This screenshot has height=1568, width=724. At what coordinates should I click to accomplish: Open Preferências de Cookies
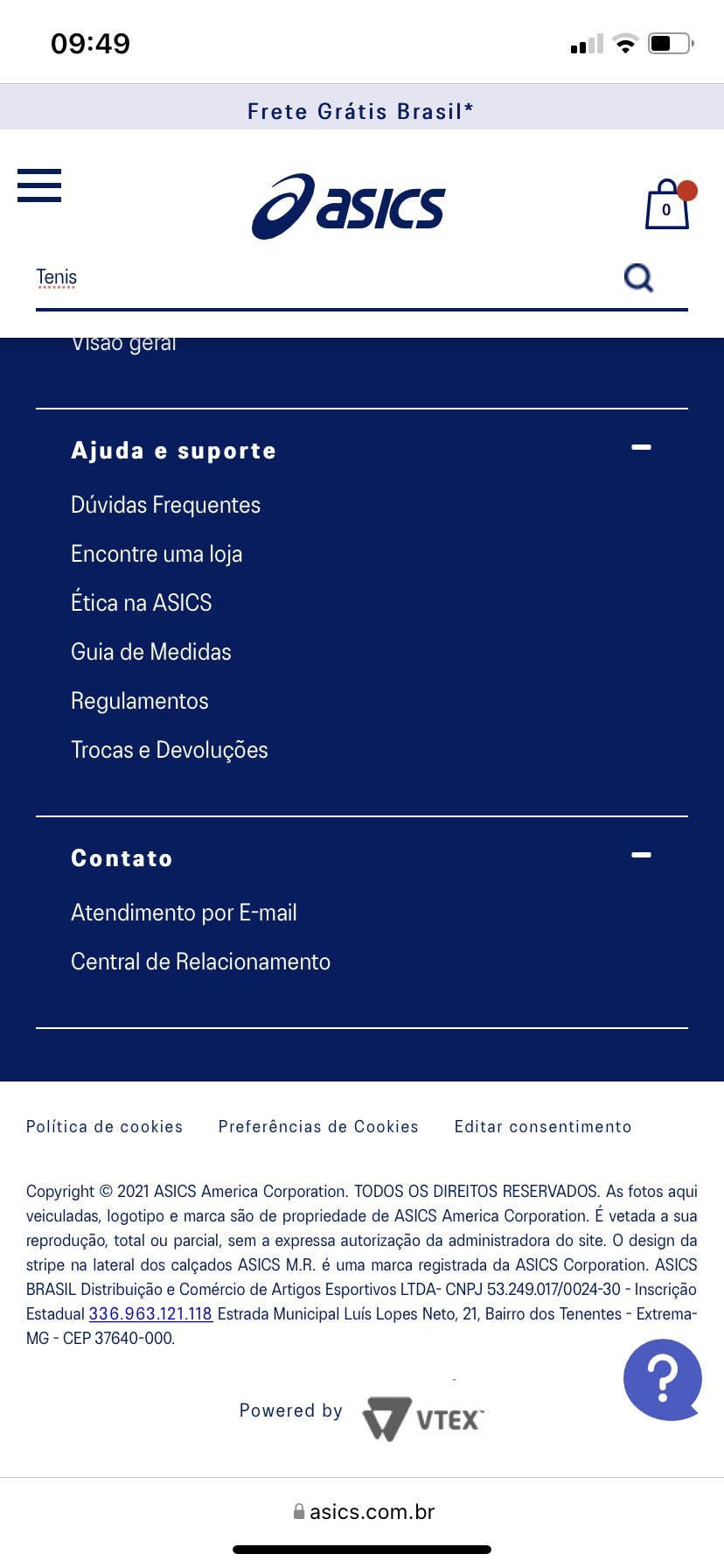318,1127
